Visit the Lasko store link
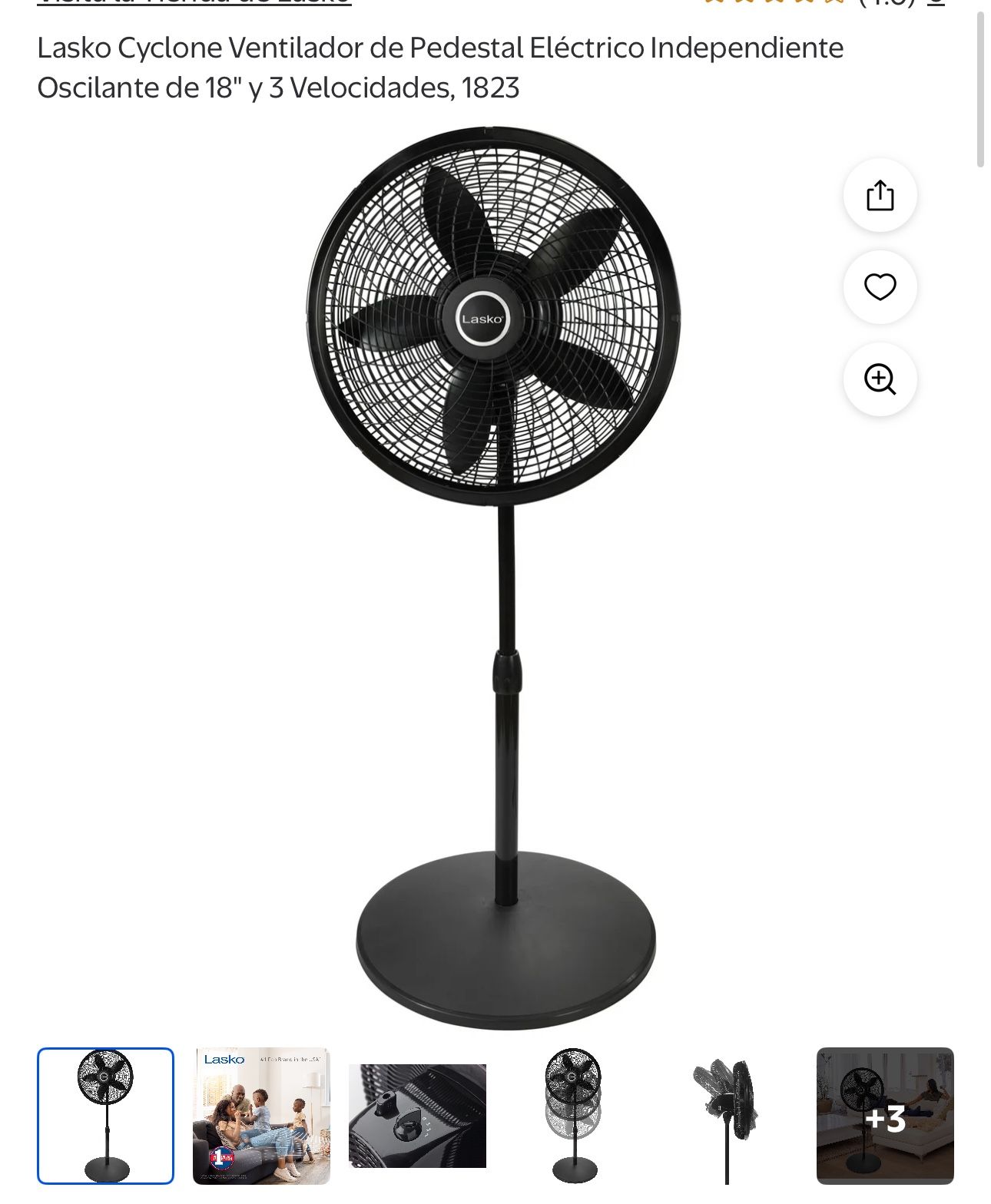 [x=194, y=2]
